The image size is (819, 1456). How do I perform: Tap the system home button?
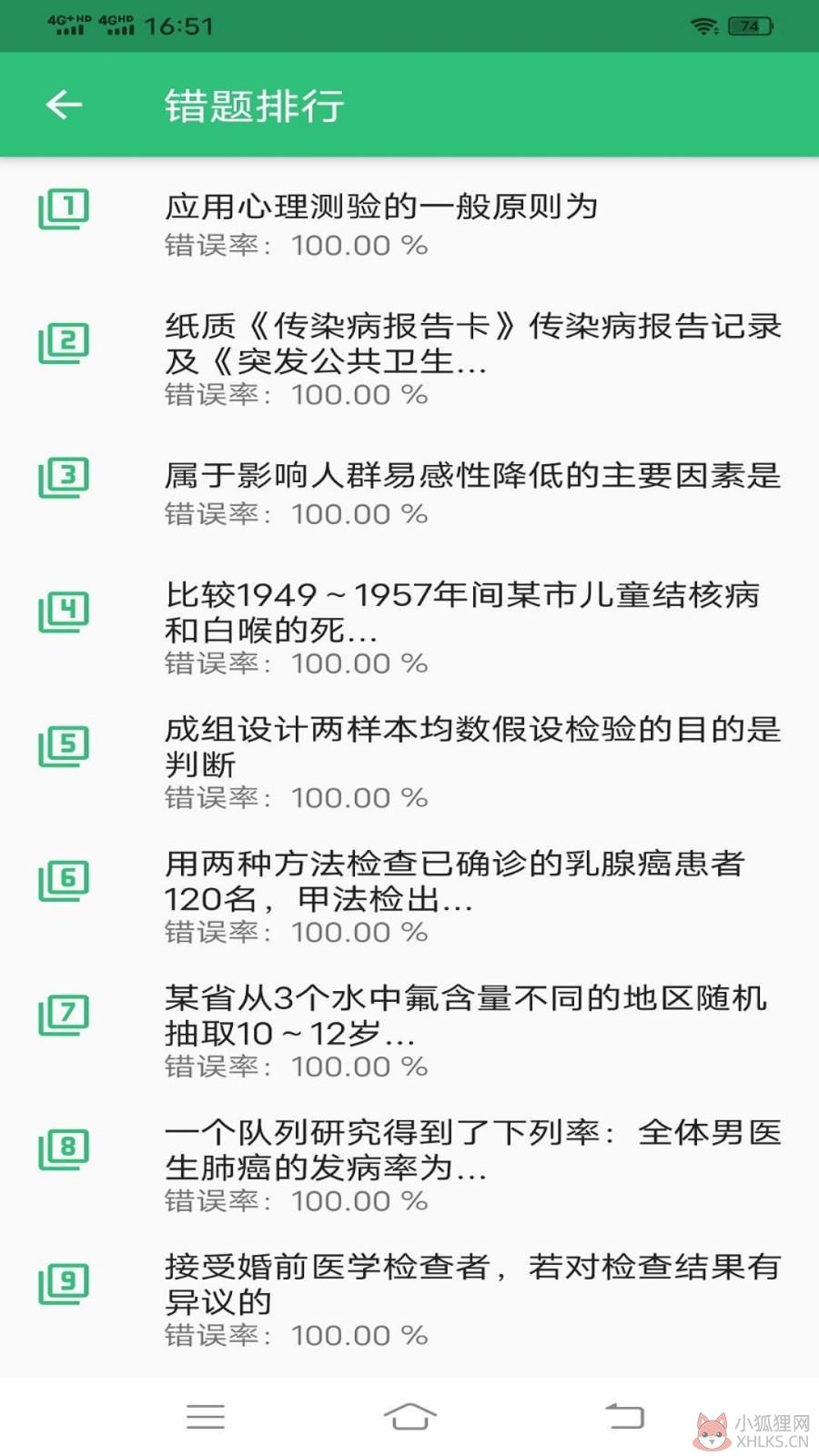409,1416
